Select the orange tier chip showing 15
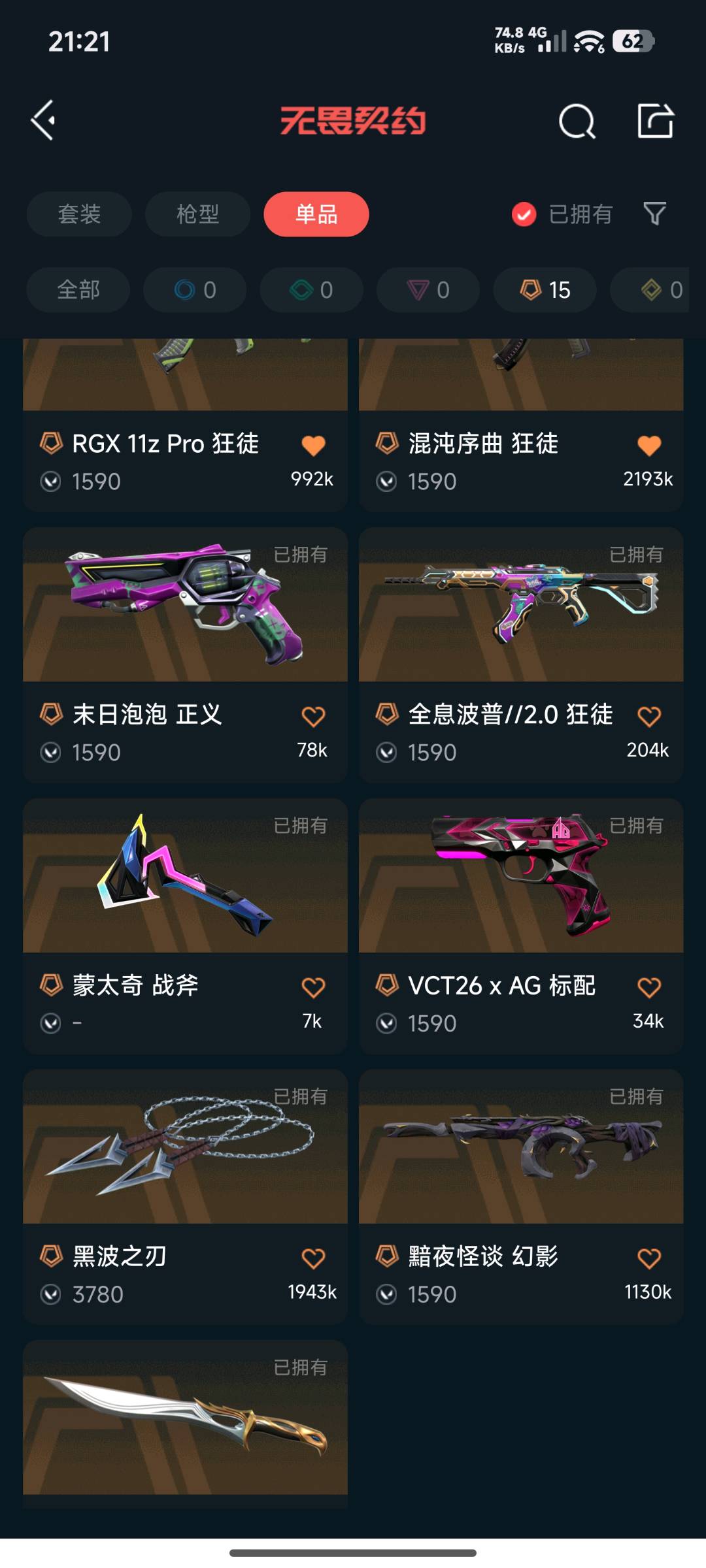Screen dimensions: 706x1568 click(x=545, y=289)
